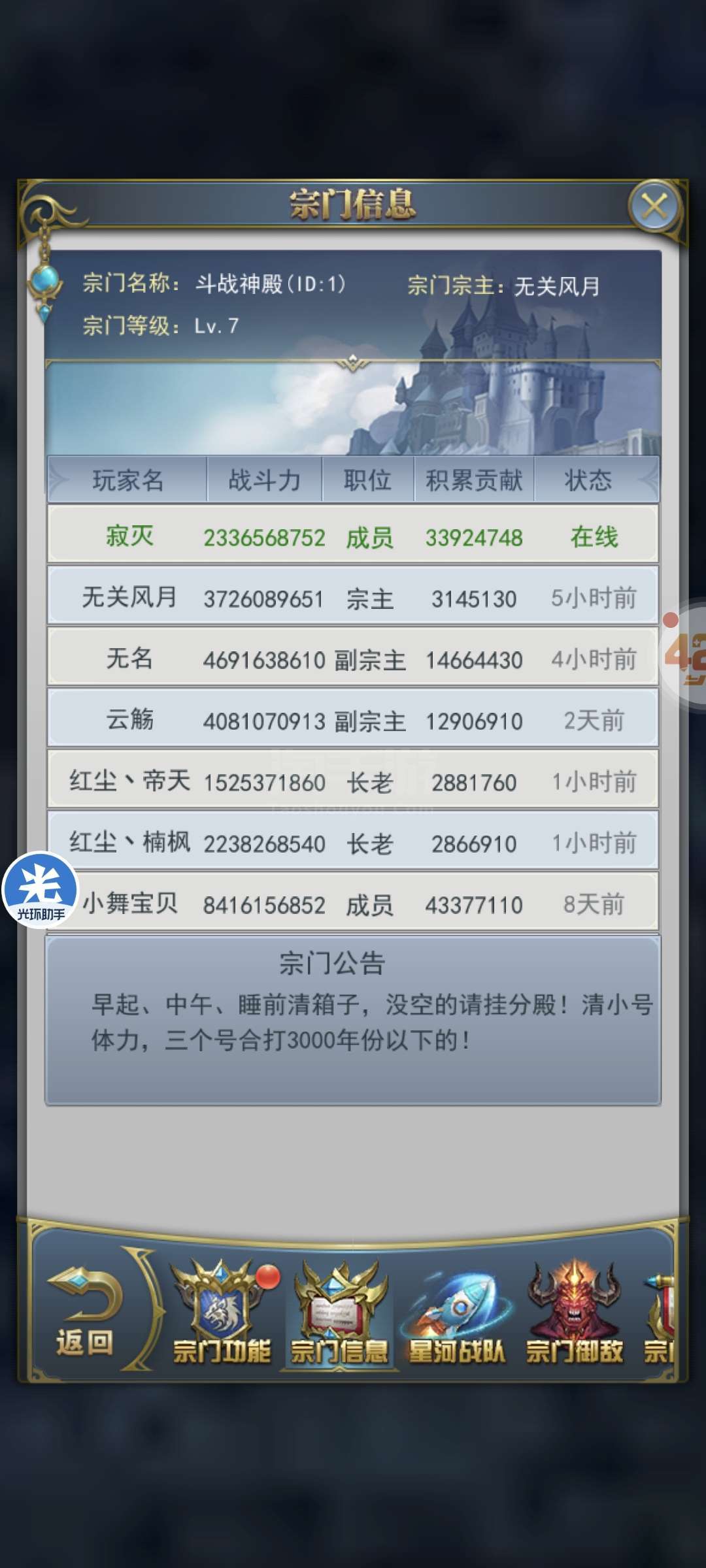Screen dimensions: 706x1568
Task: Open the 光环助手 floating assistant
Action: (x=40, y=890)
